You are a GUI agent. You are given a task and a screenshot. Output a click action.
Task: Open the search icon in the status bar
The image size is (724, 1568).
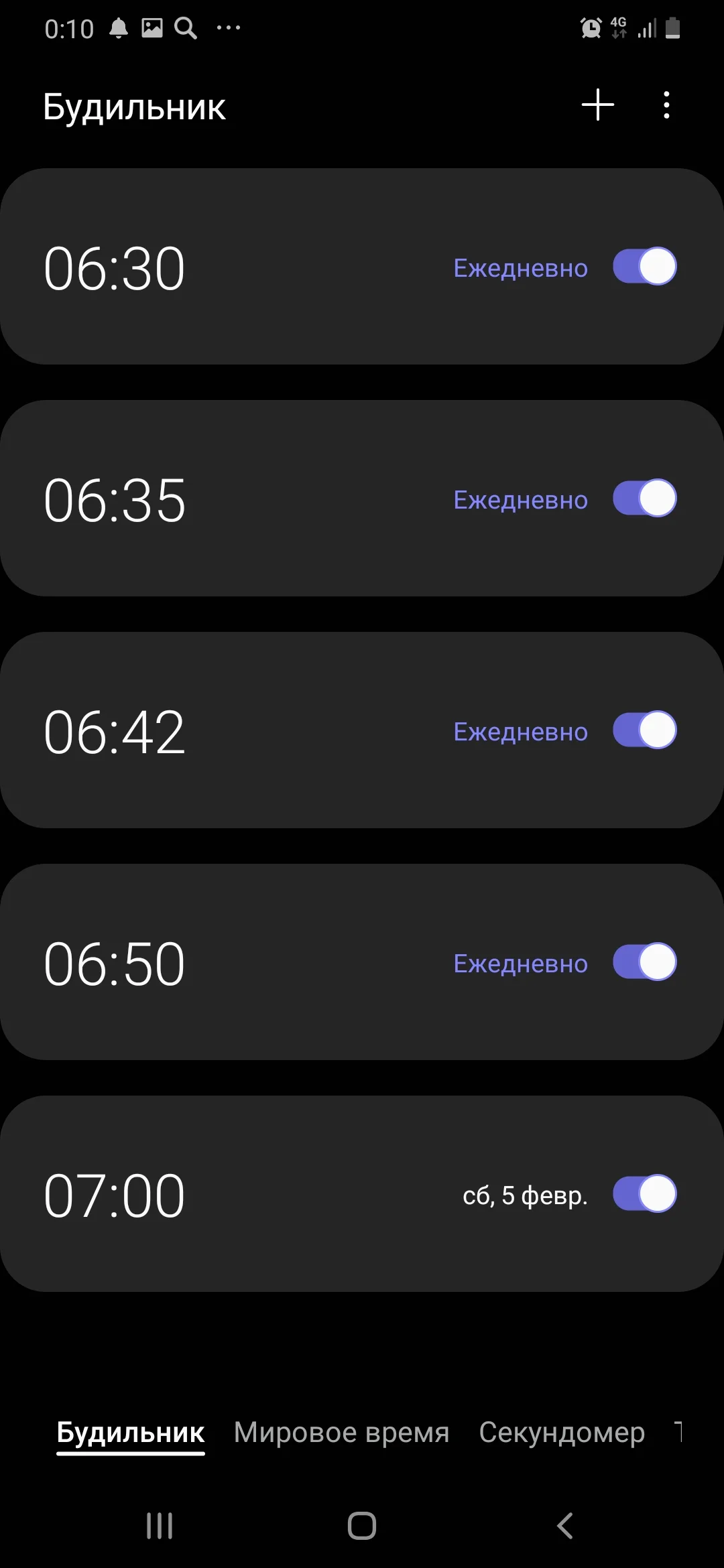185,28
